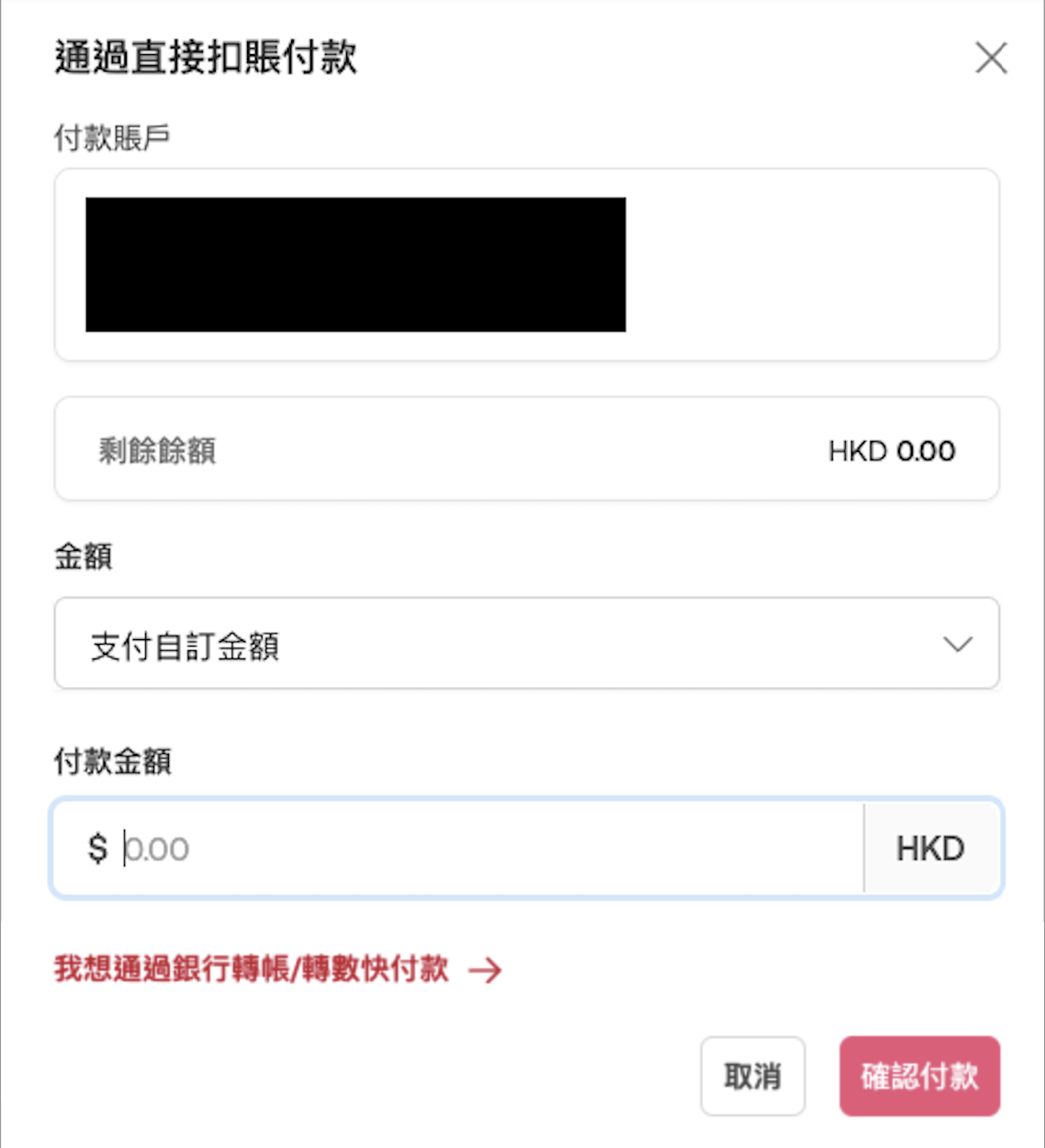Open 我想通過銀行轉帳/轉數快付款 link

pos(277,970)
